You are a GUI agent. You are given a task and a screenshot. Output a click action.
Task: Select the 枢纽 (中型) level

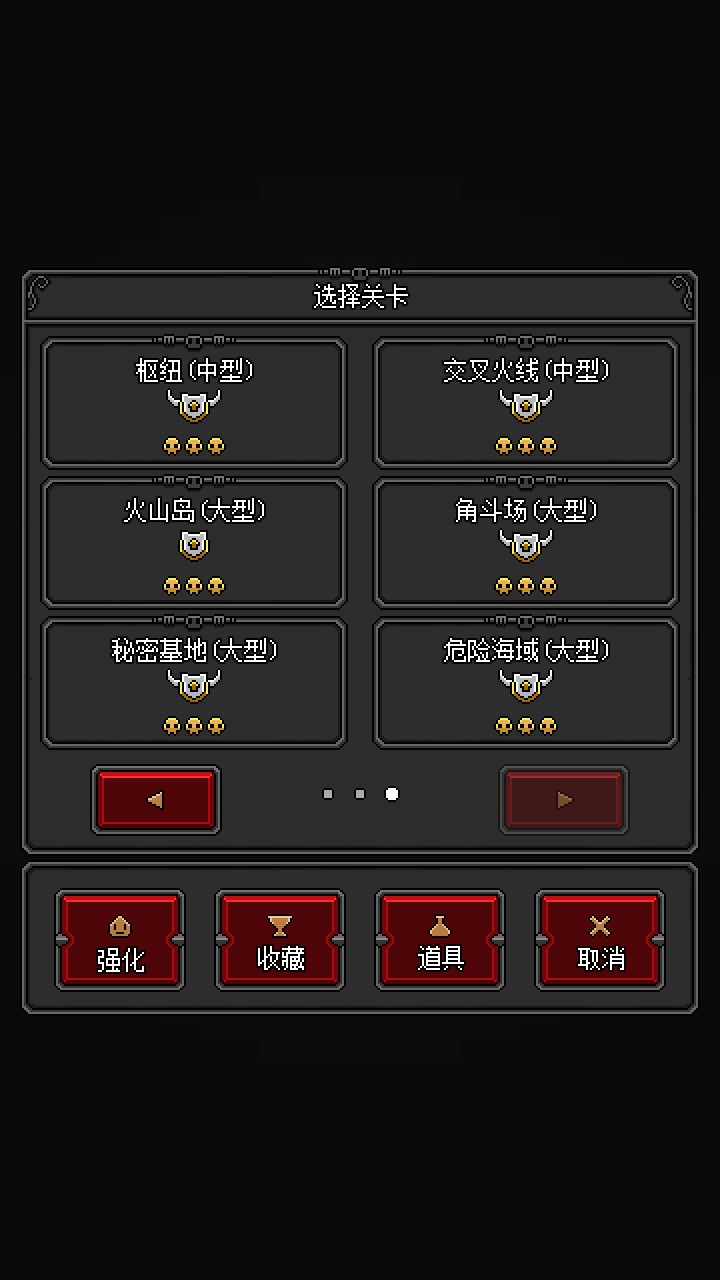[194, 403]
